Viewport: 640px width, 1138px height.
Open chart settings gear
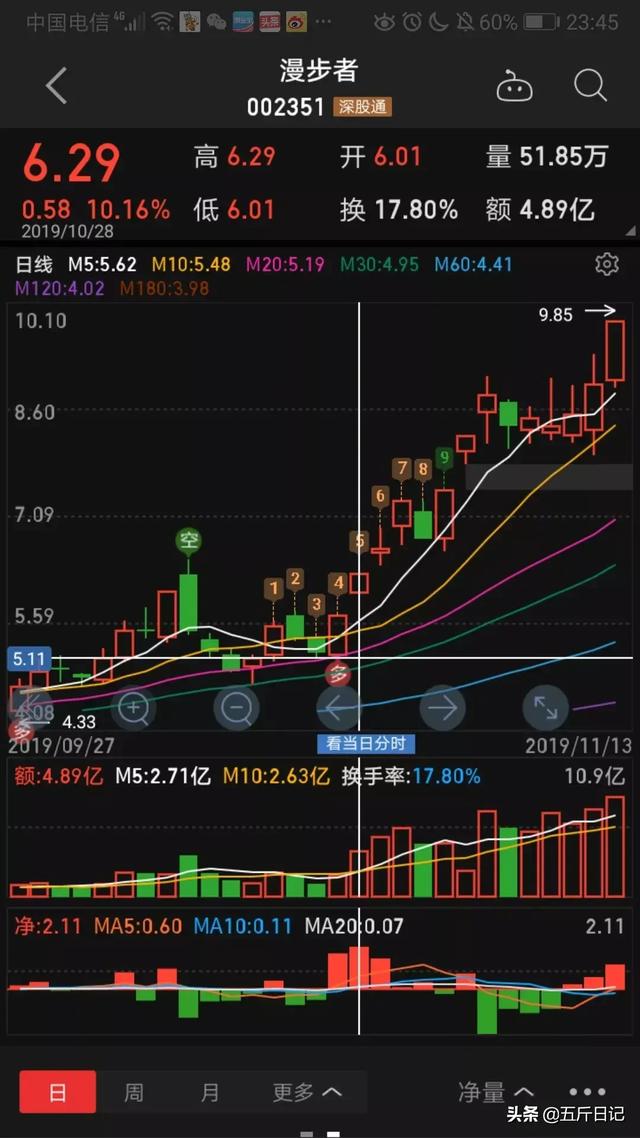[x=607, y=264]
